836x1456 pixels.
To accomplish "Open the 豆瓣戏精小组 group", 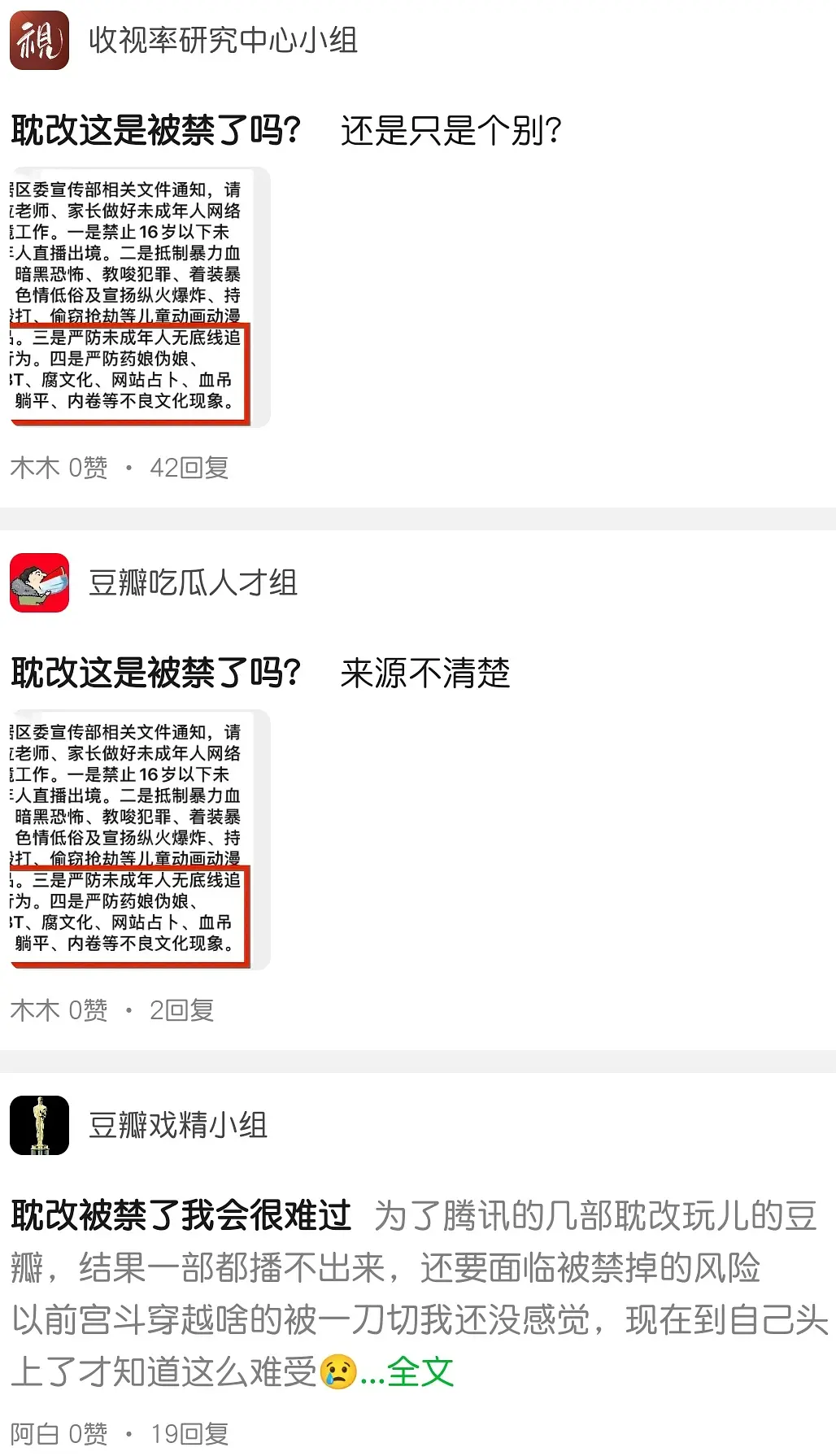I will pyautogui.click(x=177, y=1125).
